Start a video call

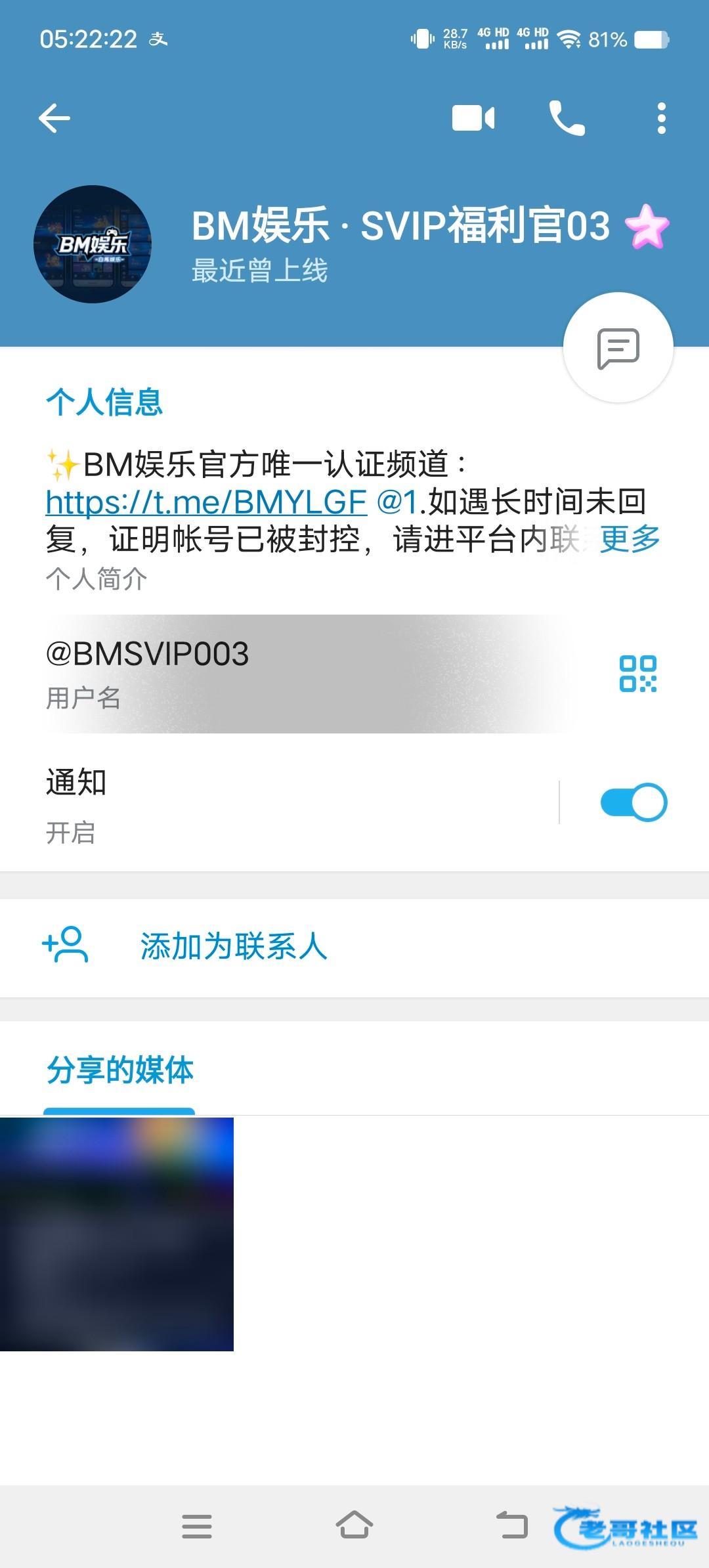(x=473, y=118)
